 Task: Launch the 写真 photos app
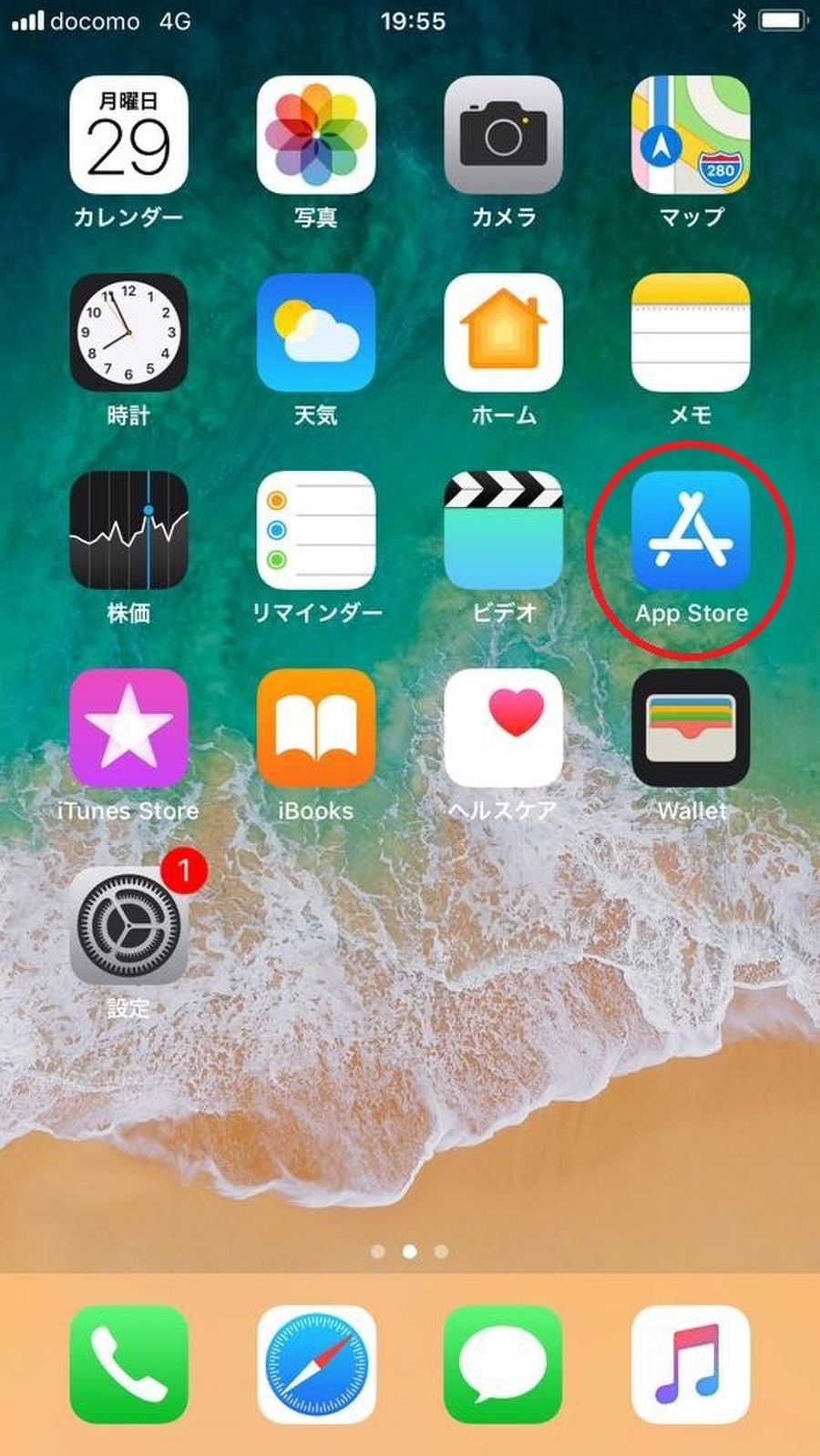point(316,135)
